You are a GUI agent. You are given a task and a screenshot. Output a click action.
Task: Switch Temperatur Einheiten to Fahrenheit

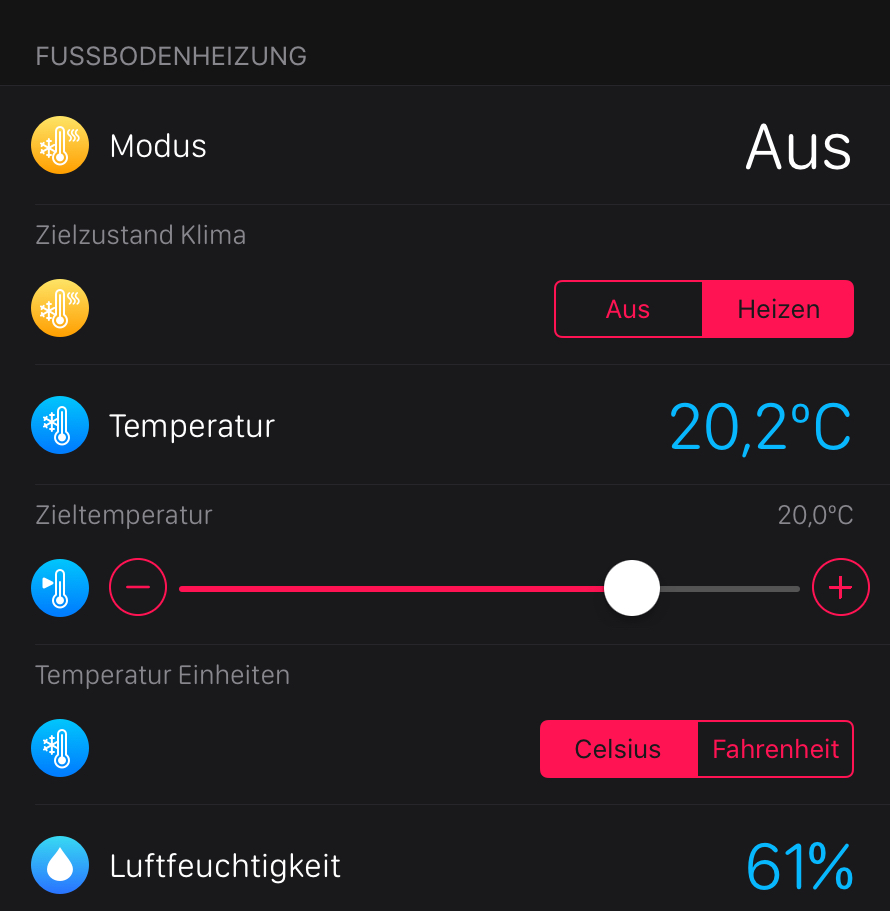[775, 749]
